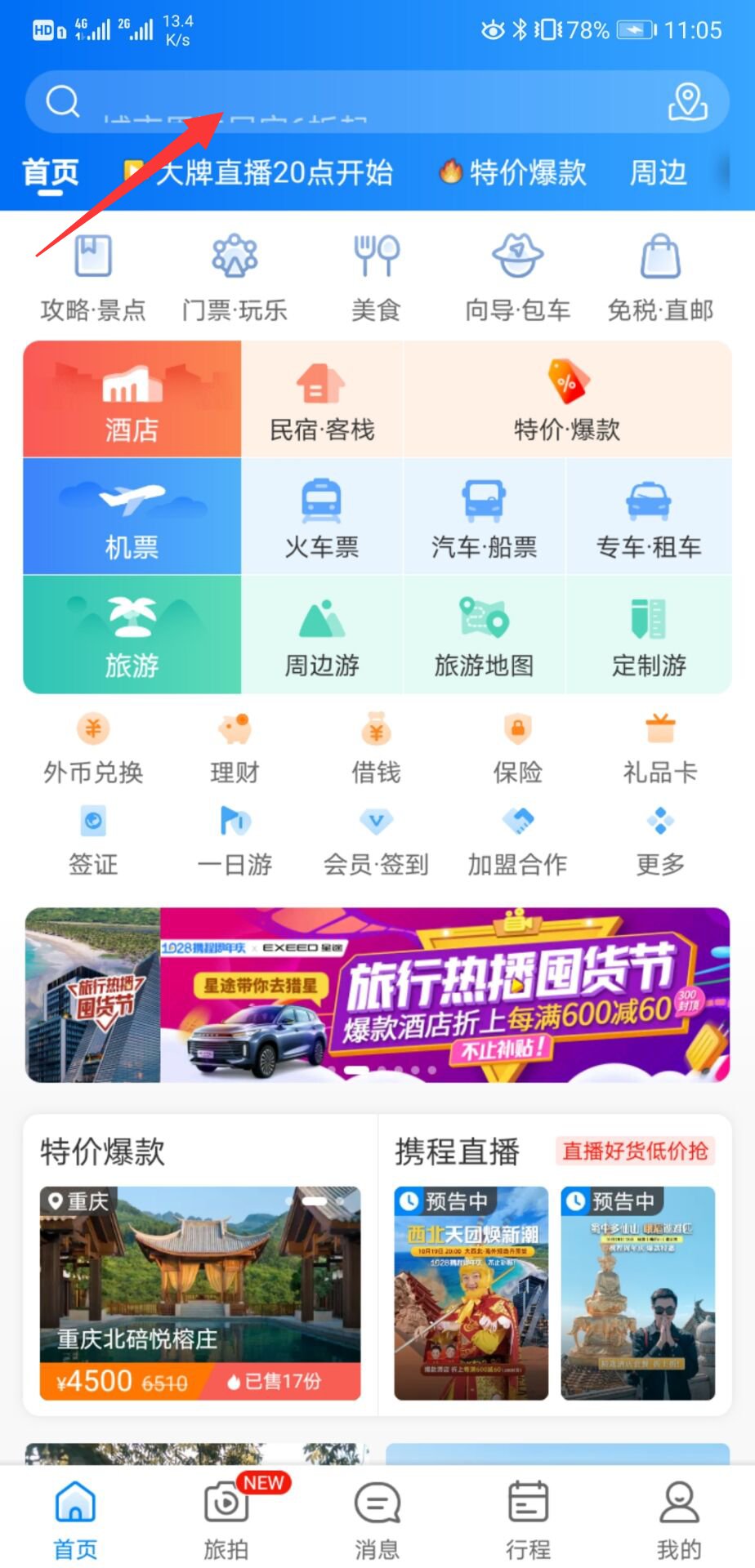This screenshot has width=755, height=1568.
Task: Select the 周边 top tab
Action: [658, 172]
